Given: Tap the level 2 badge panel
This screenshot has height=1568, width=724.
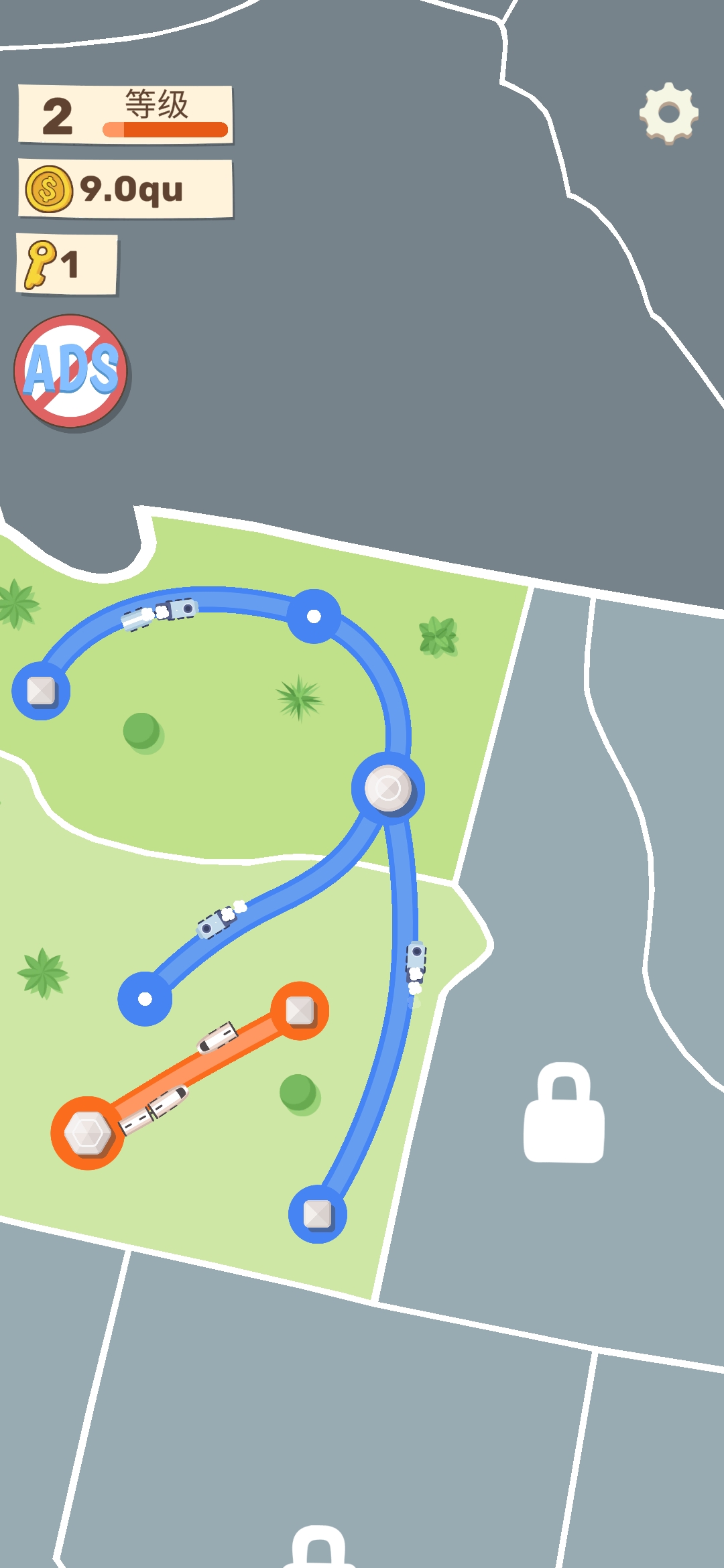Looking at the screenshot, I should click(57, 114).
